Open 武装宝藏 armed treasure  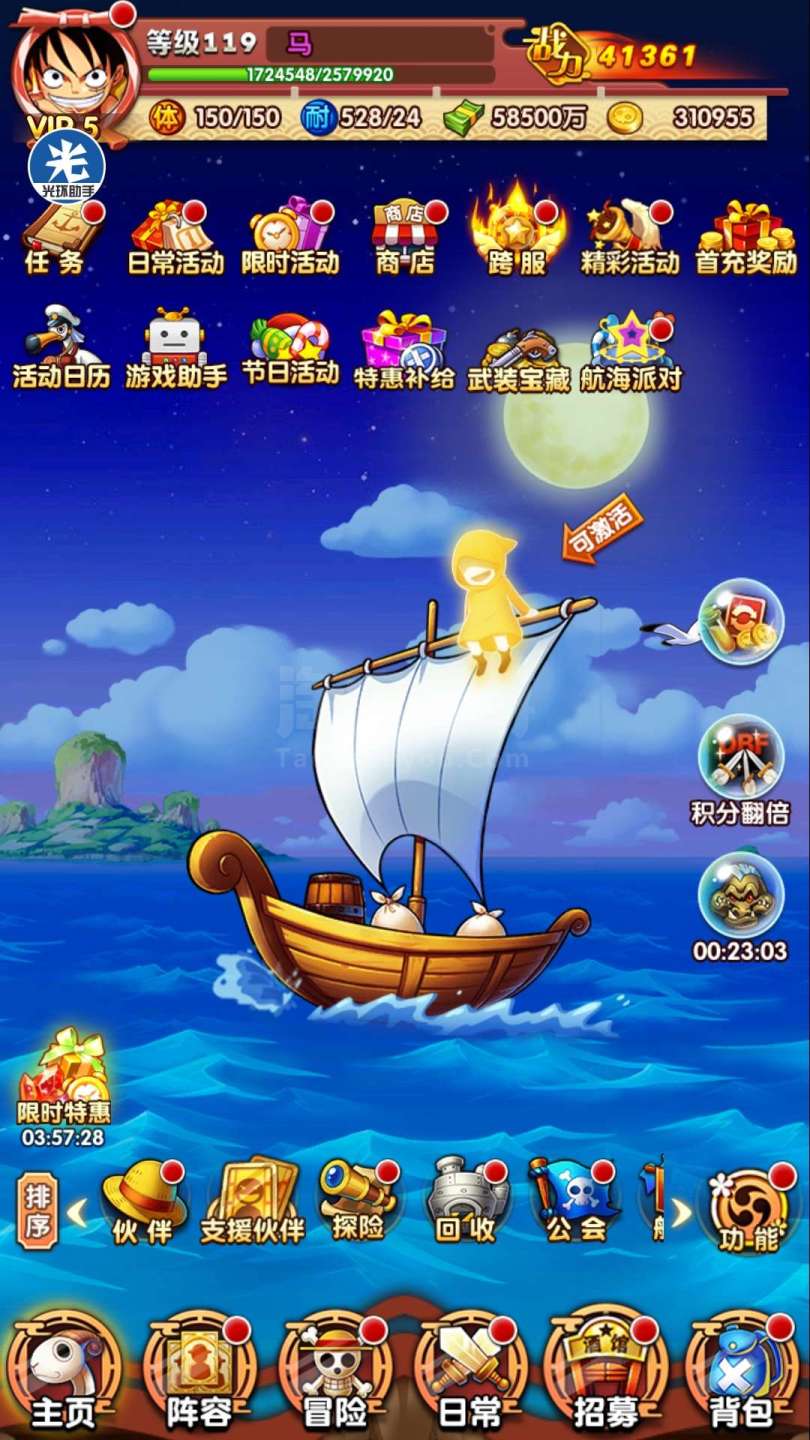click(x=518, y=352)
